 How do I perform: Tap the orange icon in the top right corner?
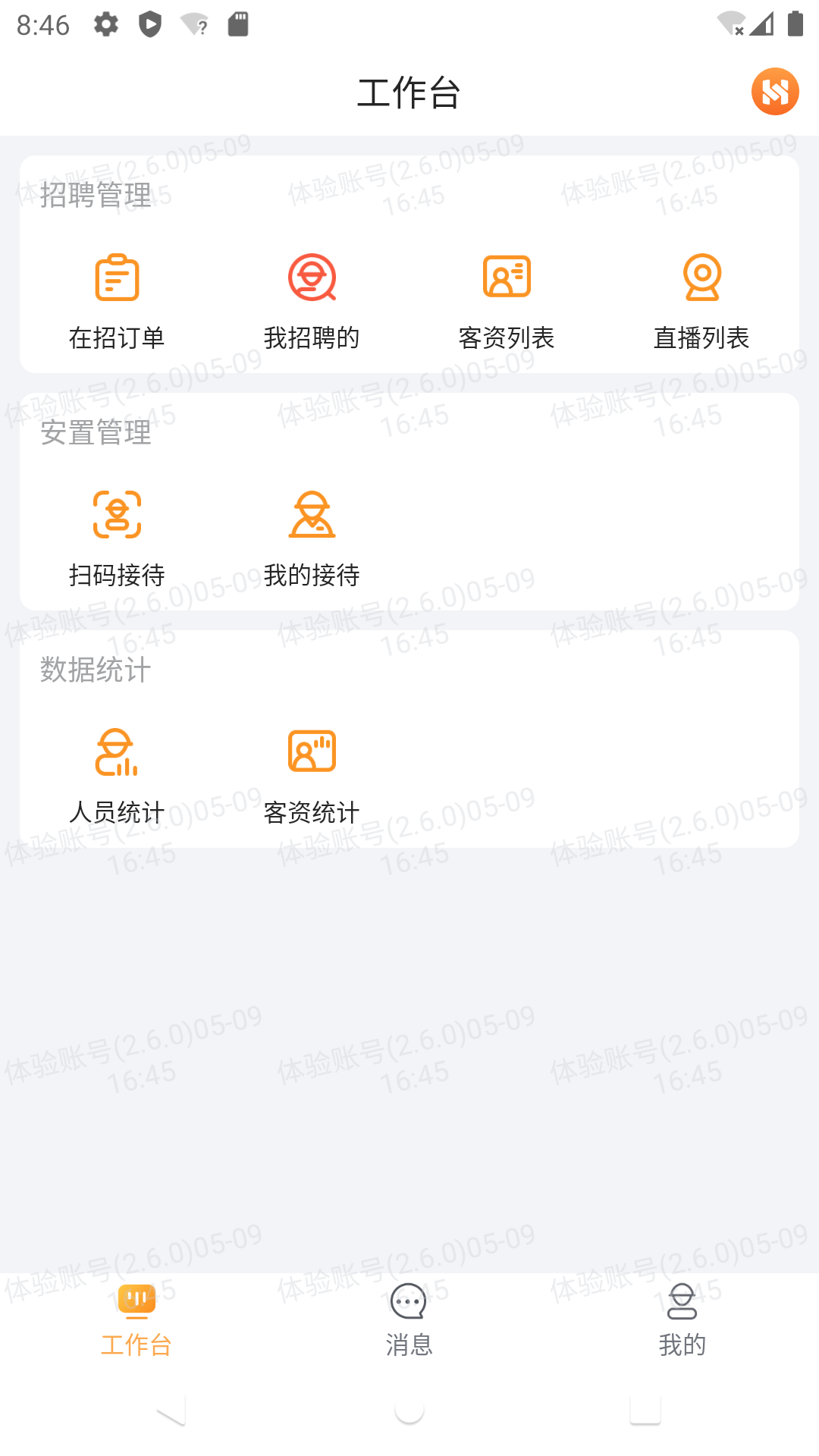[774, 92]
